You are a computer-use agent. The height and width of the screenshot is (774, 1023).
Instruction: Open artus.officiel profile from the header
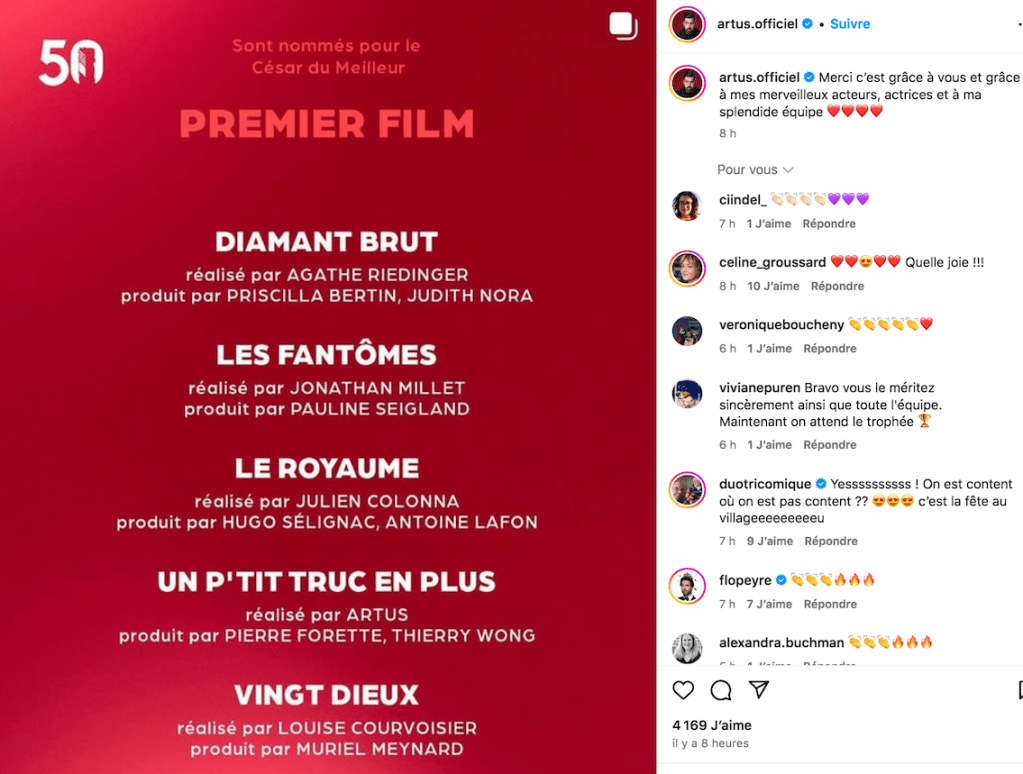point(758,23)
